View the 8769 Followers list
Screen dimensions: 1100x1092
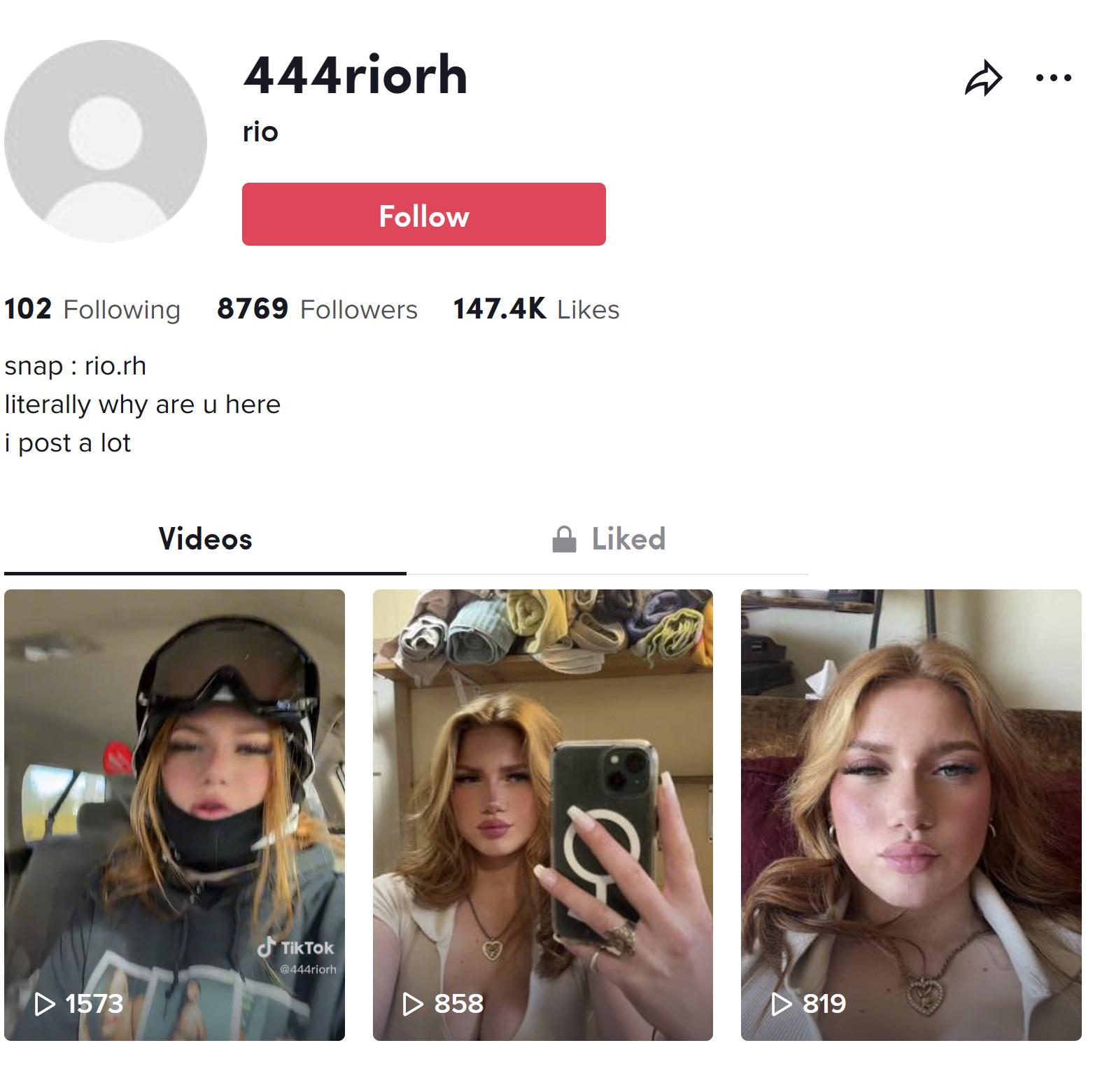pos(317,309)
